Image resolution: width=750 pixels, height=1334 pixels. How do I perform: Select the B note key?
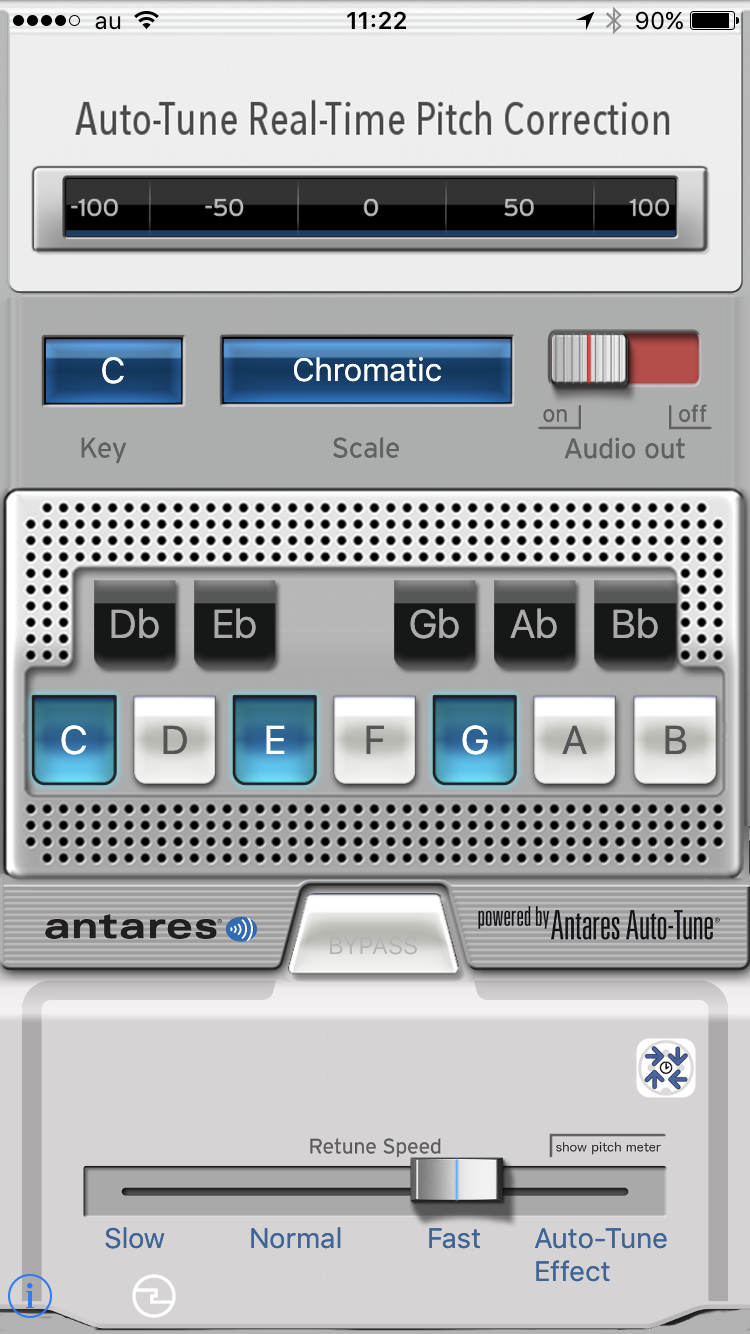click(x=675, y=740)
